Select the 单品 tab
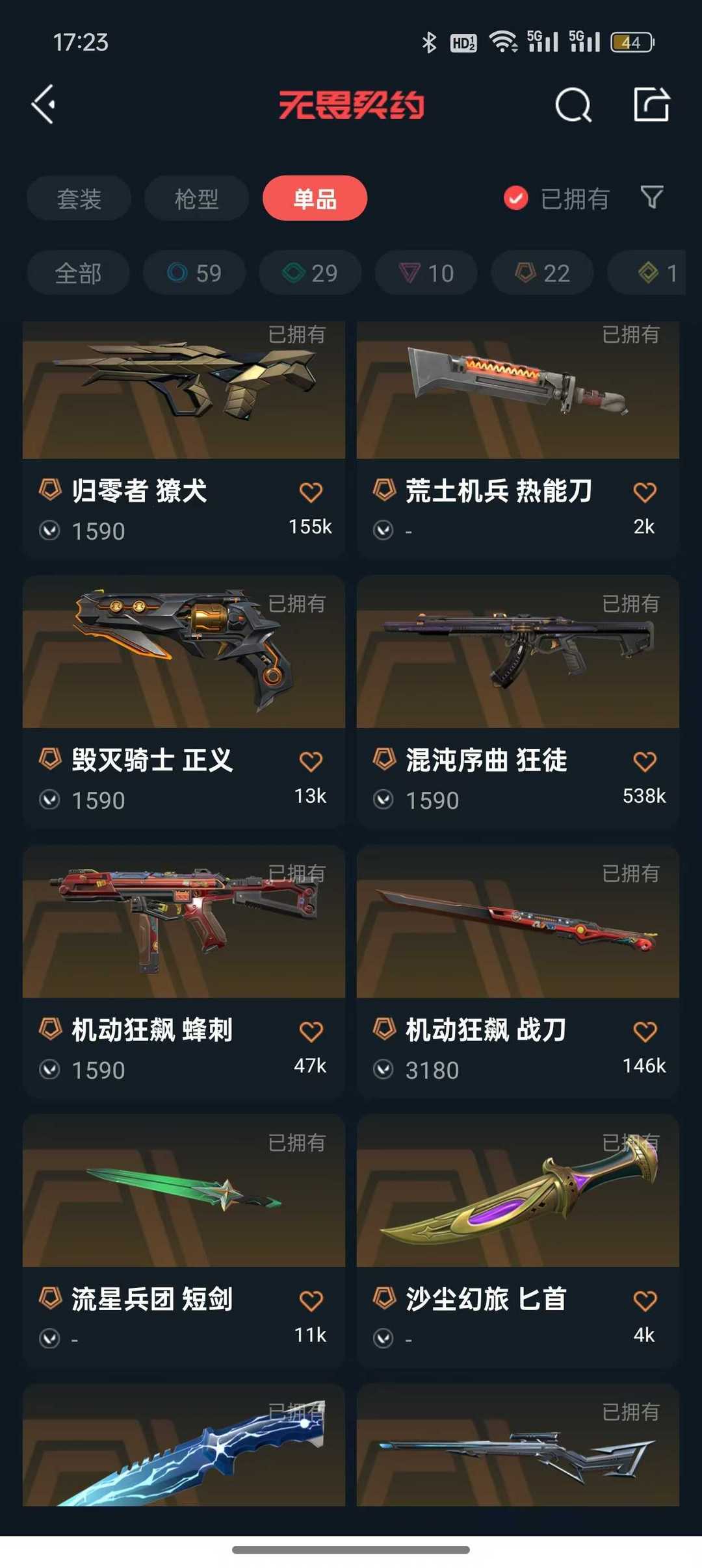Viewport: 702px width, 1568px height. pos(315,198)
